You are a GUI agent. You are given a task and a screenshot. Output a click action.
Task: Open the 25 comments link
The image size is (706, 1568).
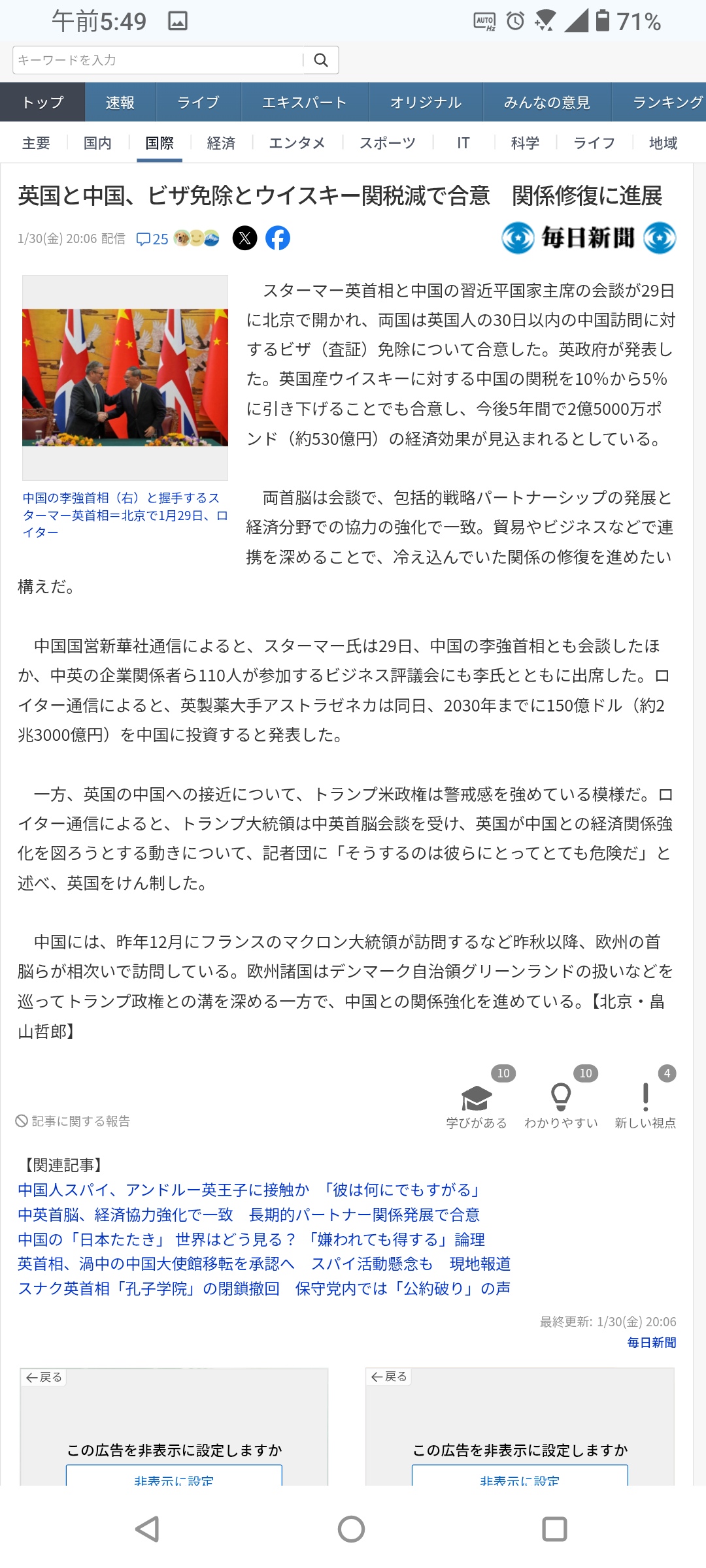pyautogui.click(x=153, y=239)
